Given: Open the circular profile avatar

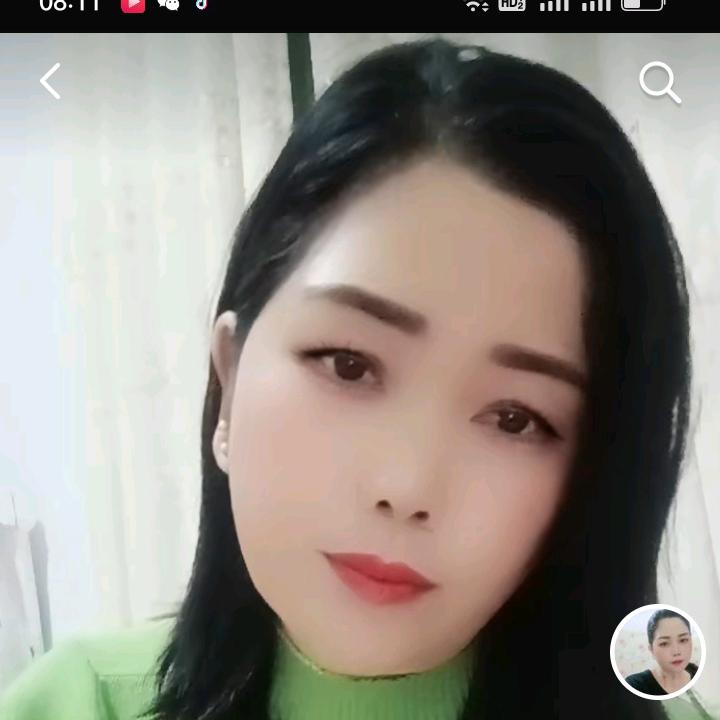Looking at the screenshot, I should click(x=658, y=652).
